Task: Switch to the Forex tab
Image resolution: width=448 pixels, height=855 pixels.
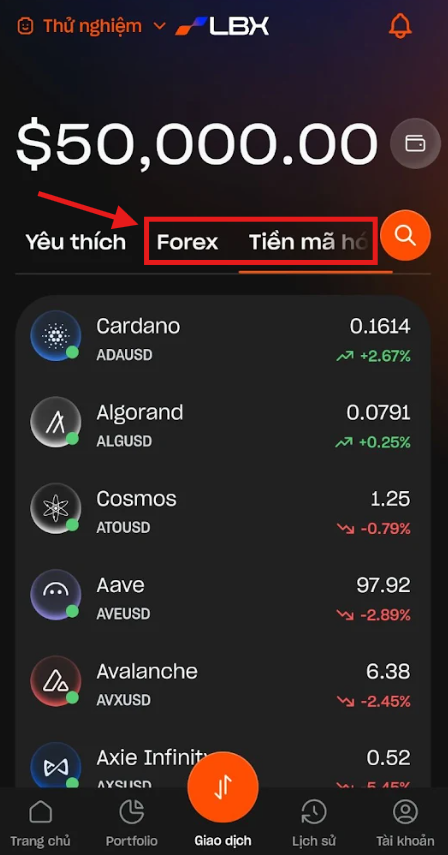Action: (x=187, y=242)
